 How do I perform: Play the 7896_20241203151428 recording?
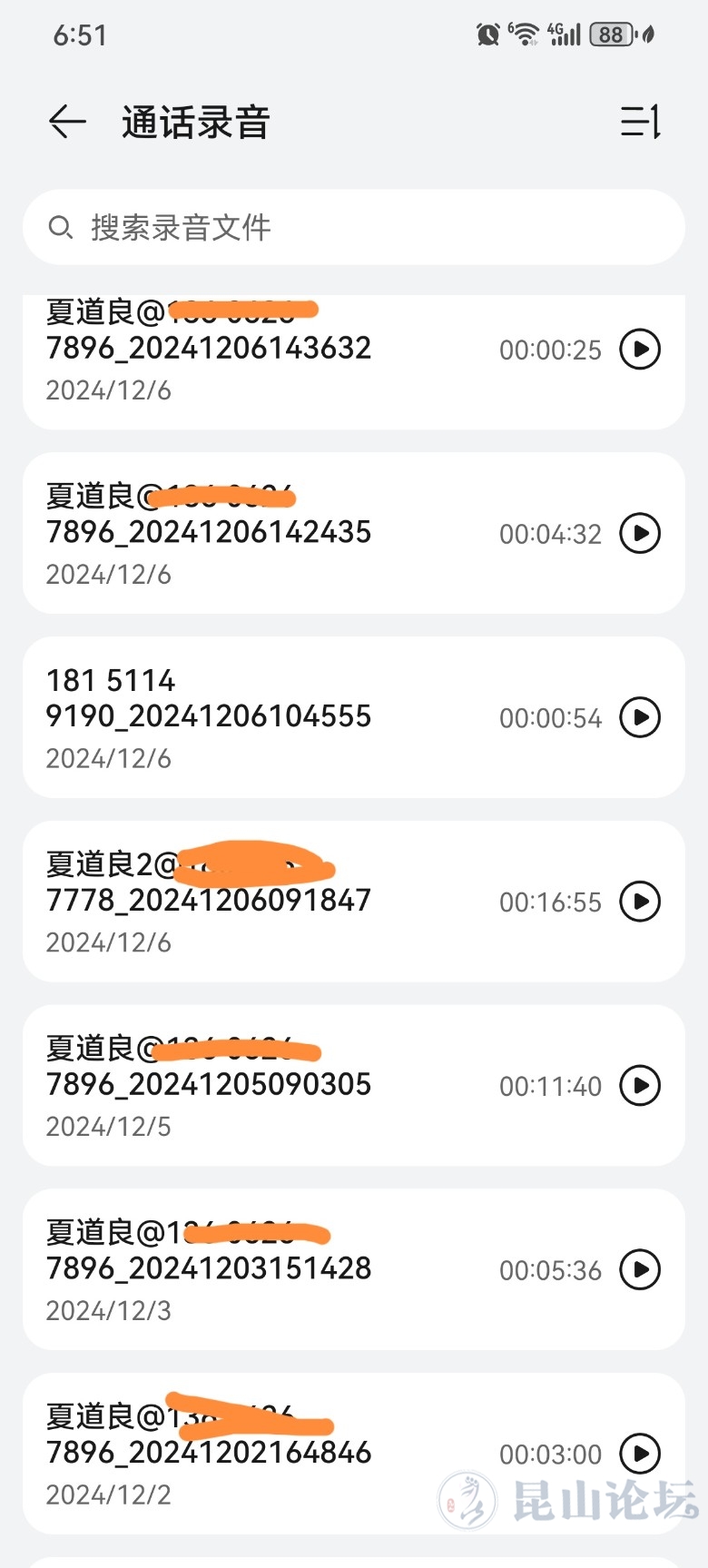[640, 1269]
